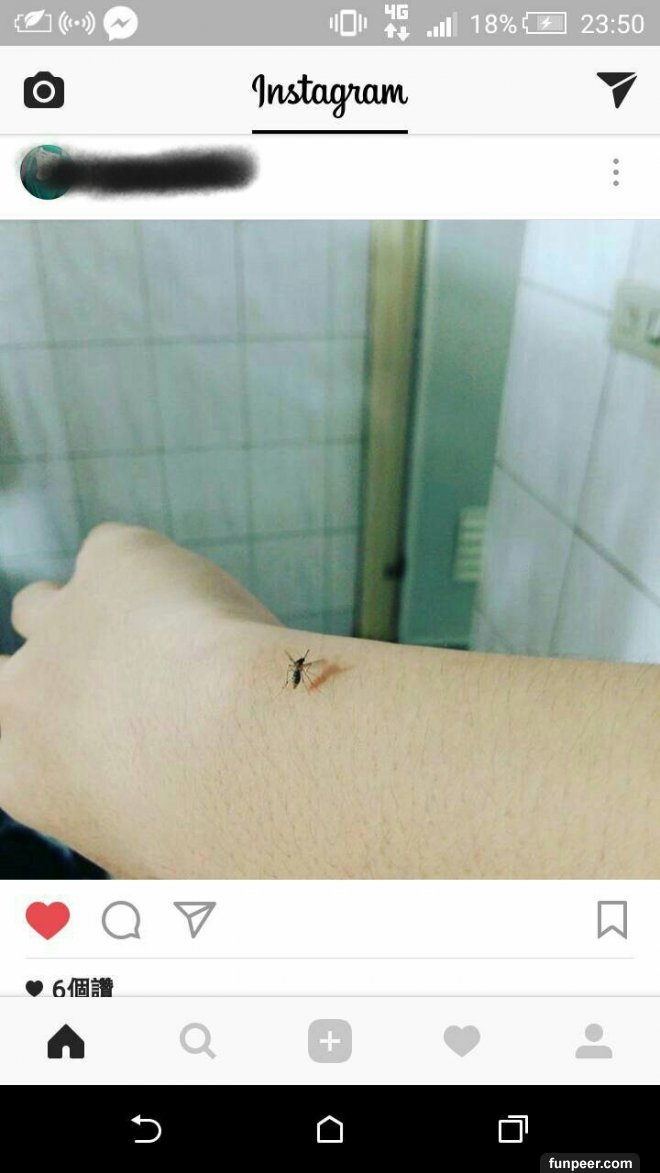Open direct messages paper plane
Image resolution: width=660 pixels, height=1173 pixels.
tap(616, 90)
